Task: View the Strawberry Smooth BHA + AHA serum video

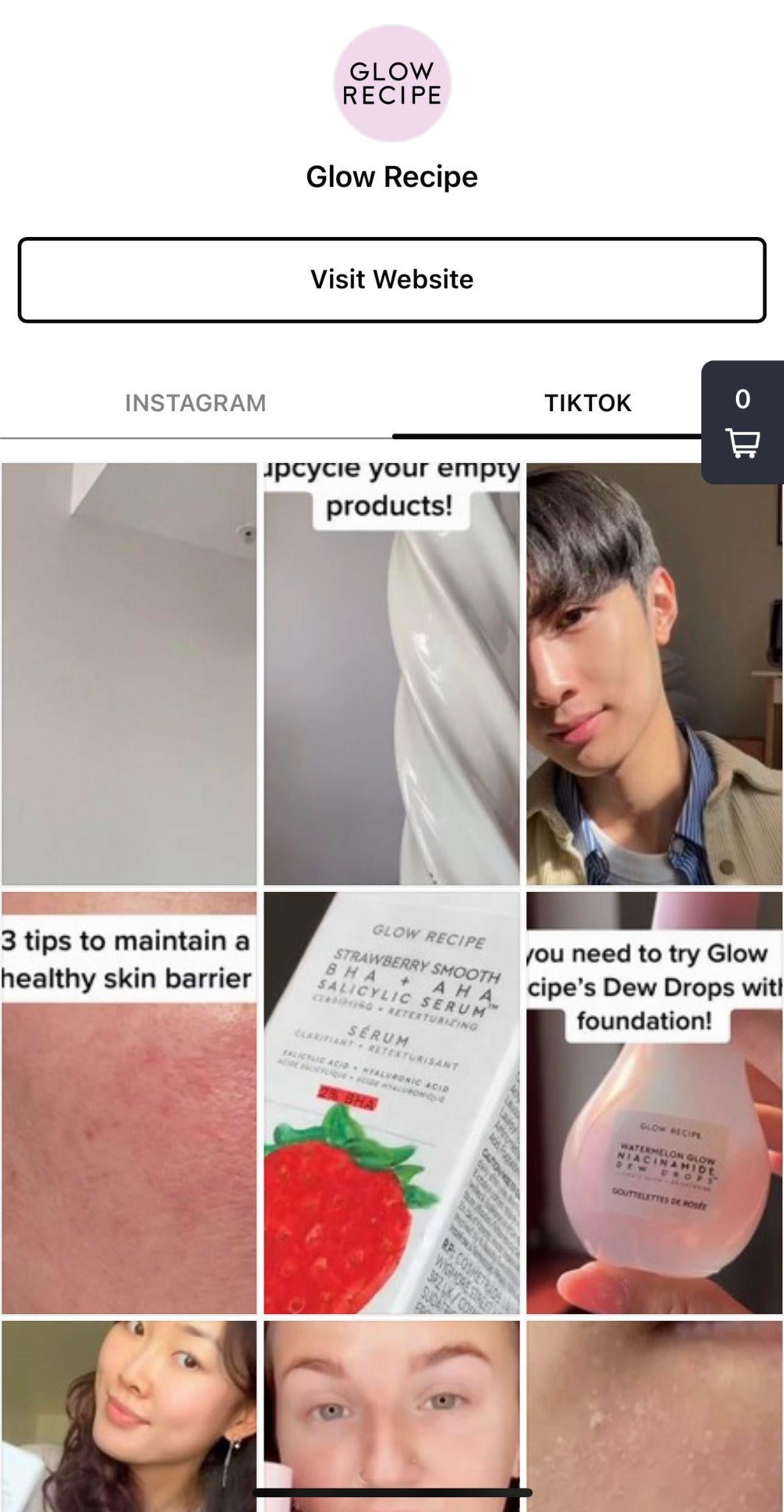Action: (x=391, y=1102)
